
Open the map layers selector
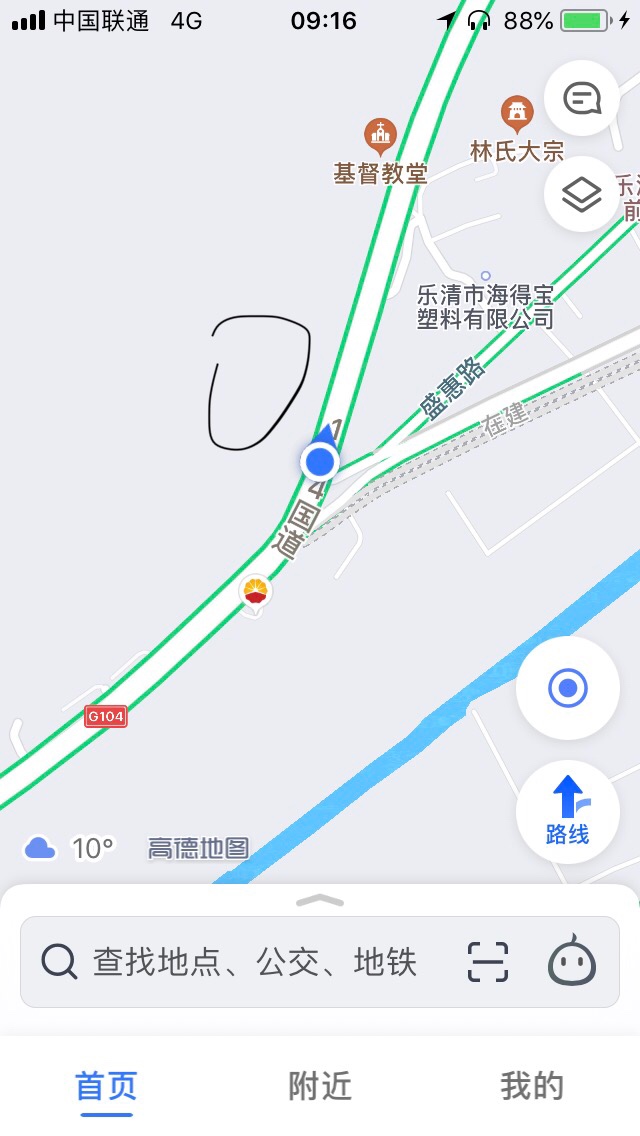tap(581, 194)
